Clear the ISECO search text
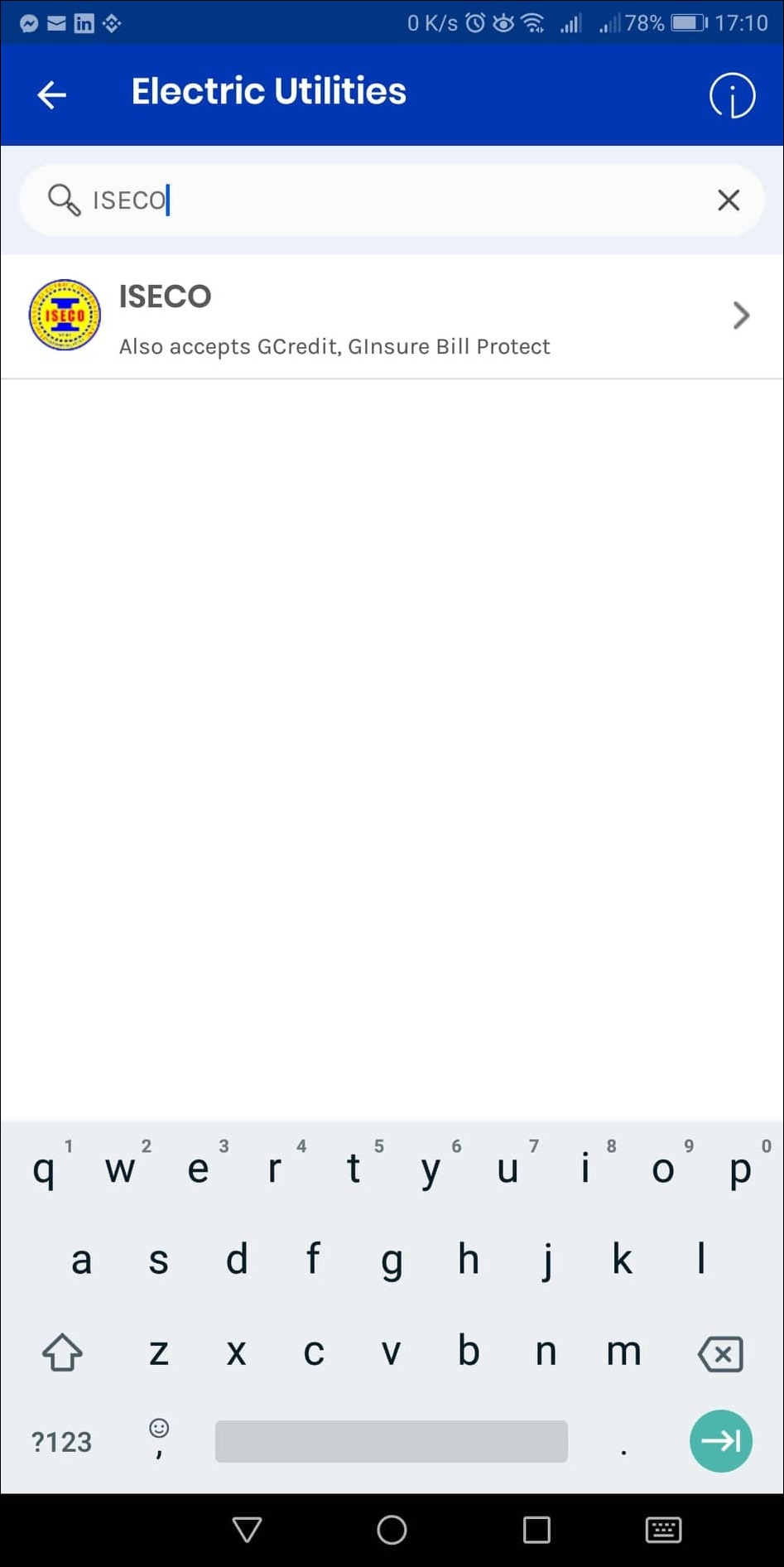Viewport: 784px width, 1567px height. 729,200
